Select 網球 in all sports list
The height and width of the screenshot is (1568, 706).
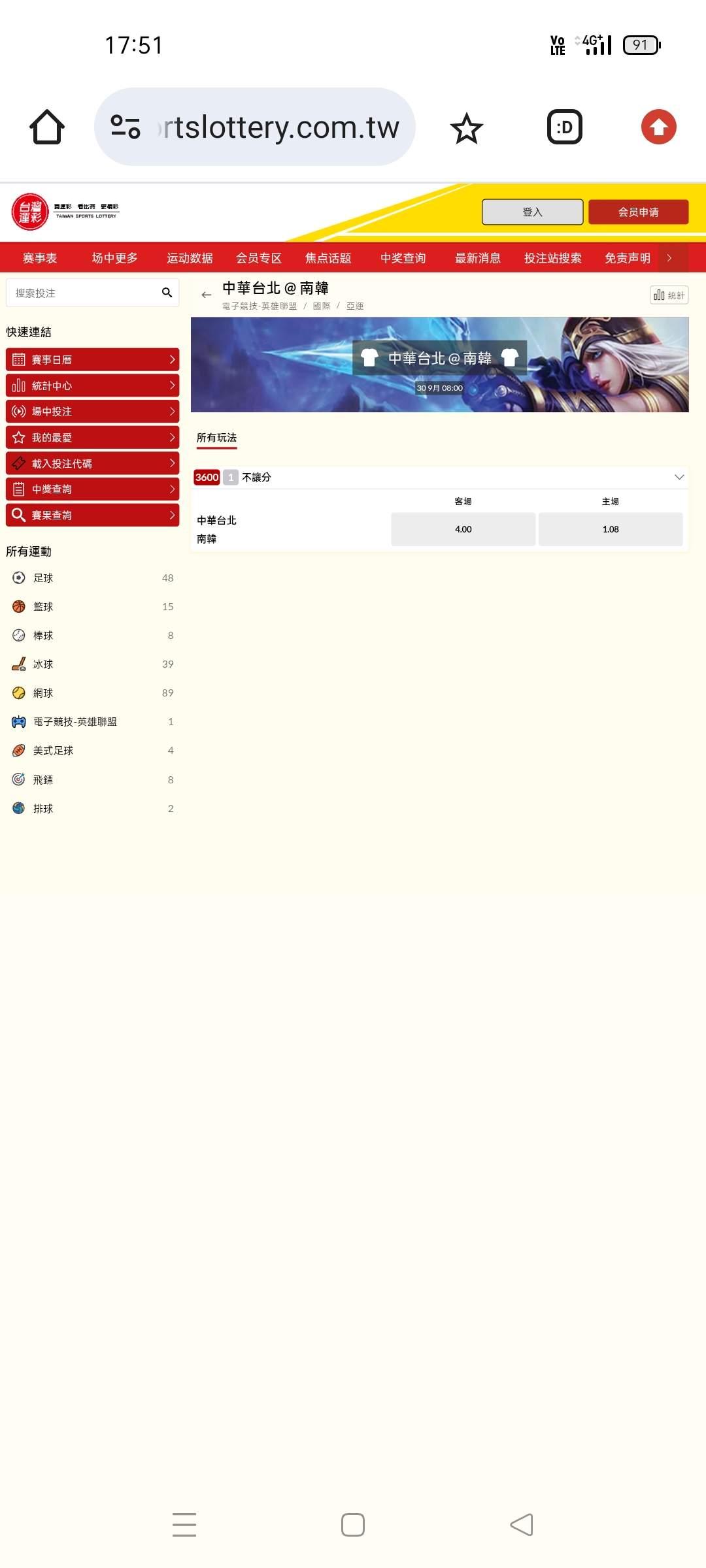pos(92,693)
